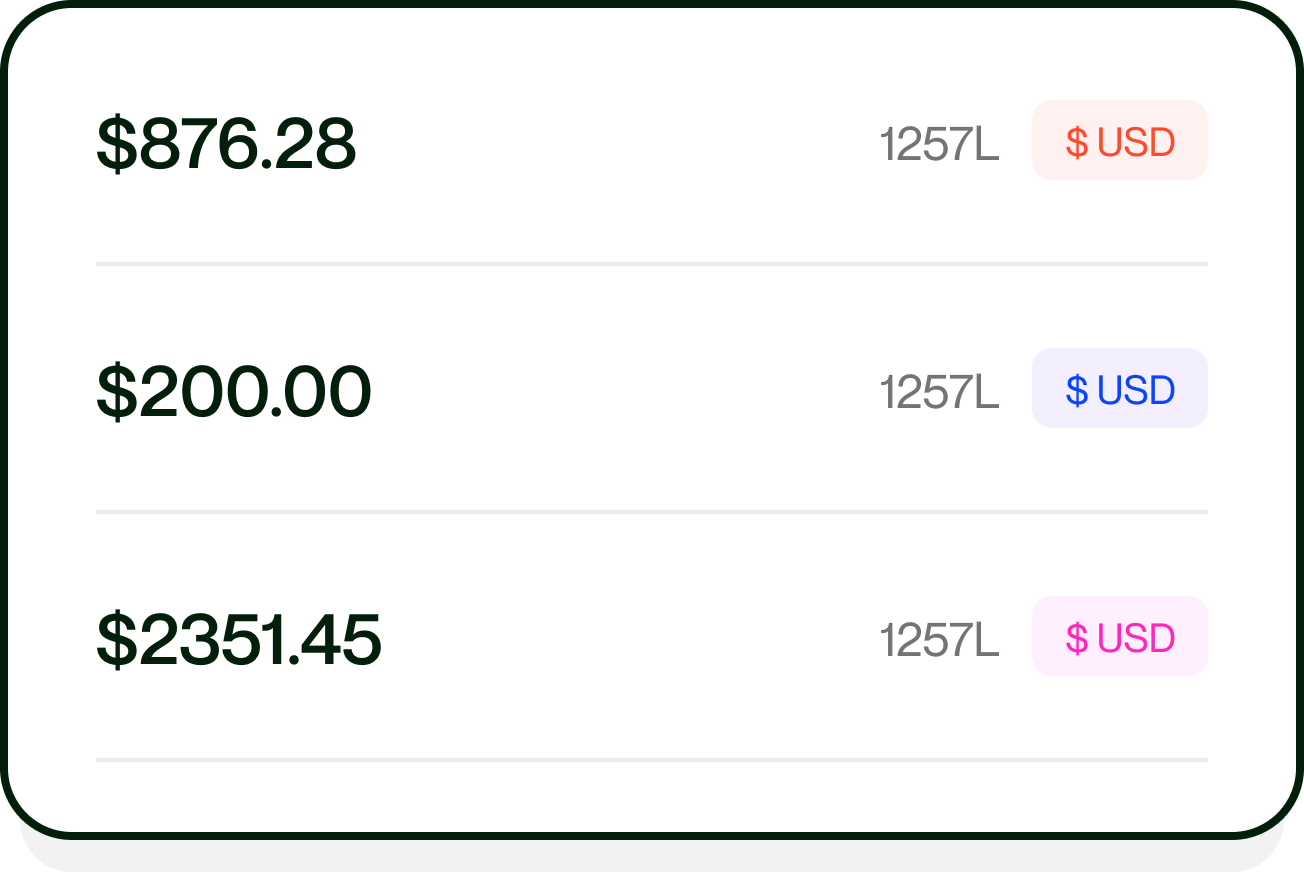The height and width of the screenshot is (872, 1304).
Task: Choose the pink $ USD chip
Action: click(1119, 637)
